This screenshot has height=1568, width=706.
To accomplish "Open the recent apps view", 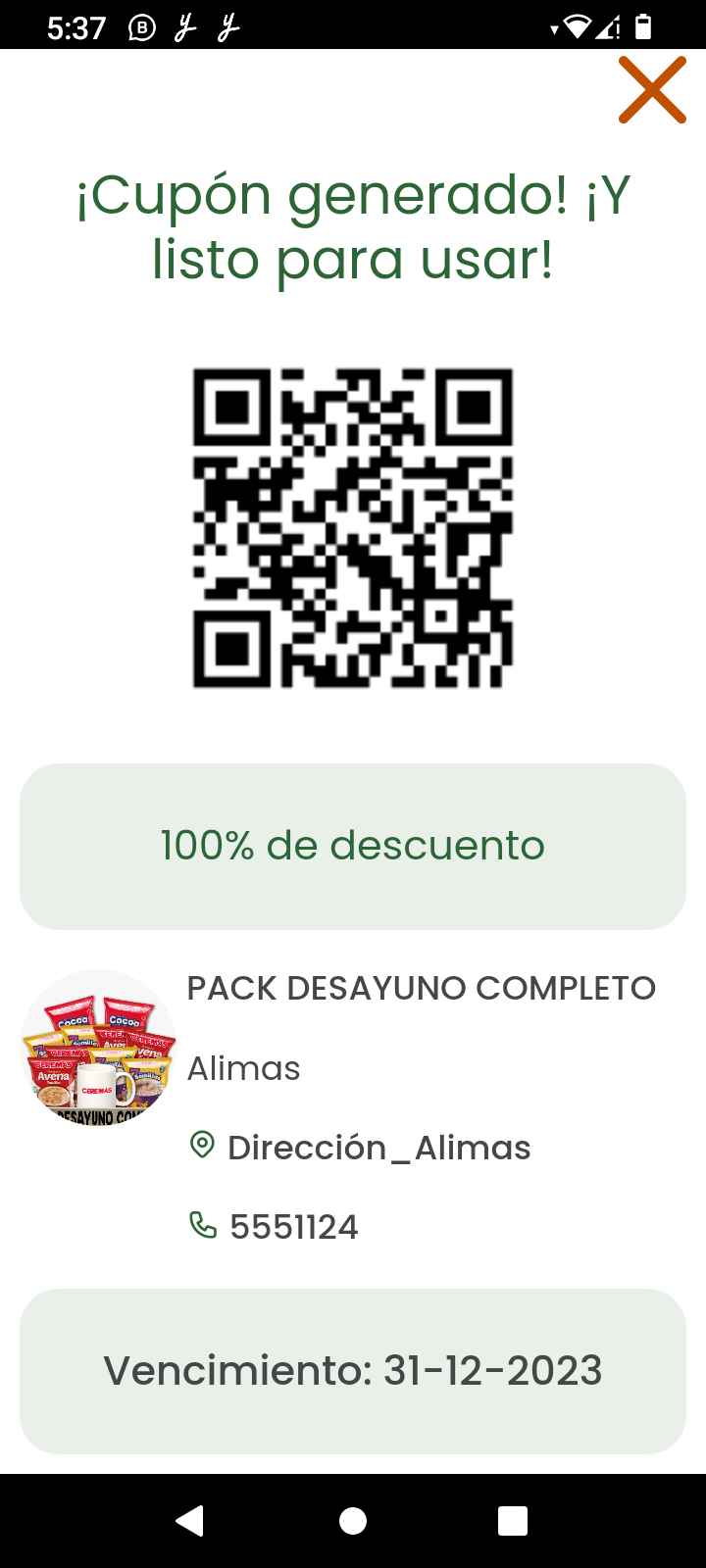I will 513,1520.
